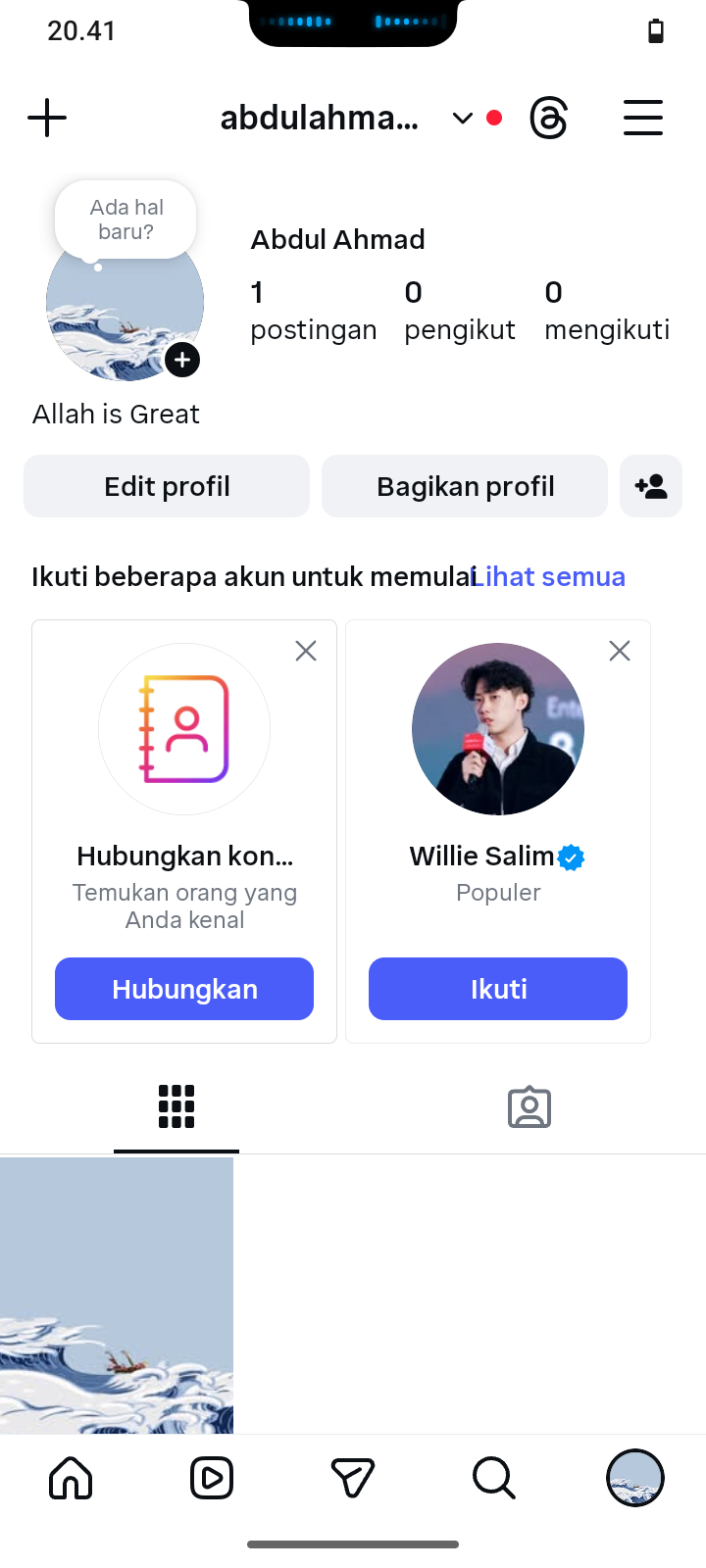This screenshot has width=706, height=1568.
Task: Open the discover people icon button
Action: pyautogui.click(x=651, y=486)
